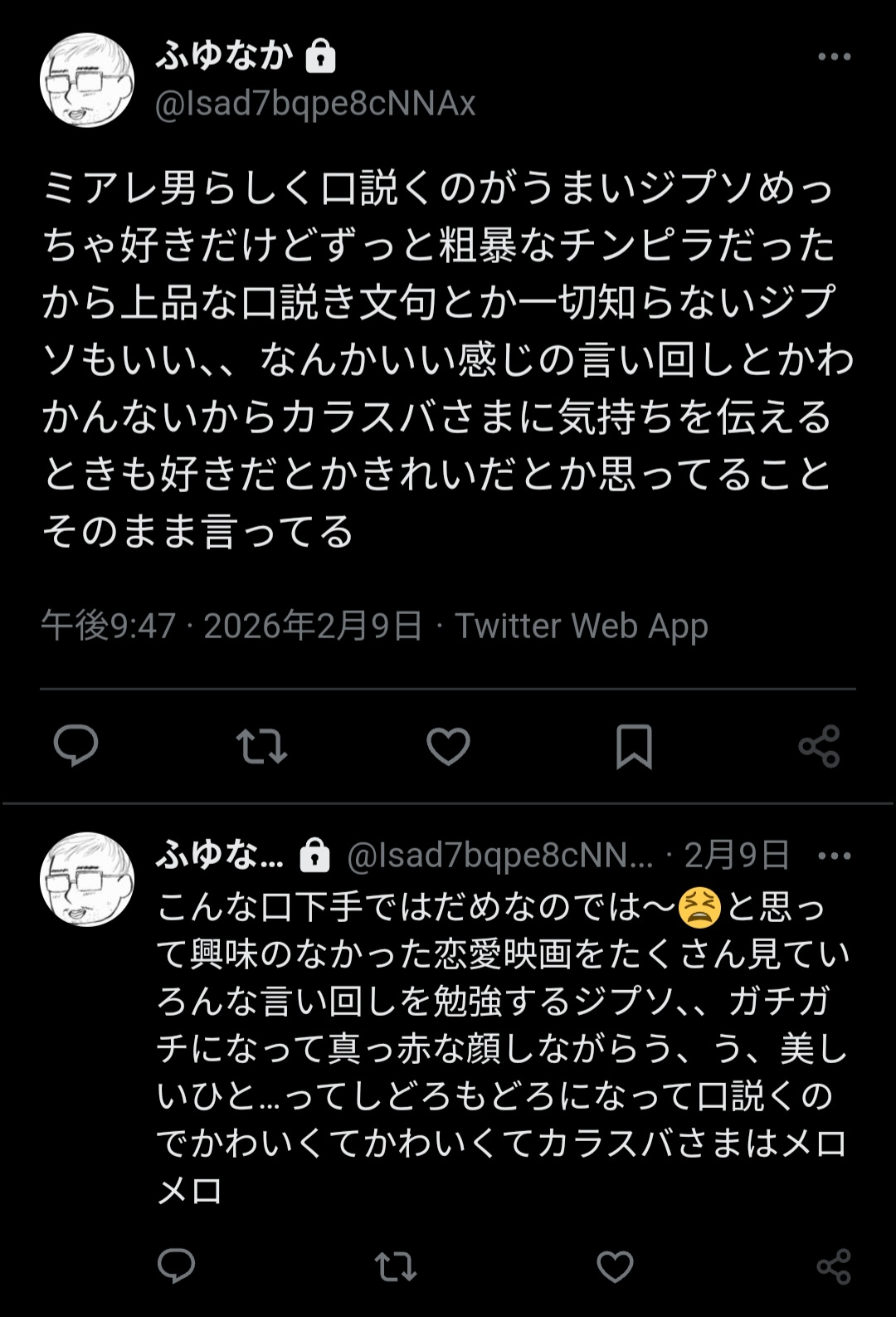896x1317 pixels.
Task: Open ふゆなか's profile picture on the main tweet
Action: pyautogui.click(x=87, y=80)
